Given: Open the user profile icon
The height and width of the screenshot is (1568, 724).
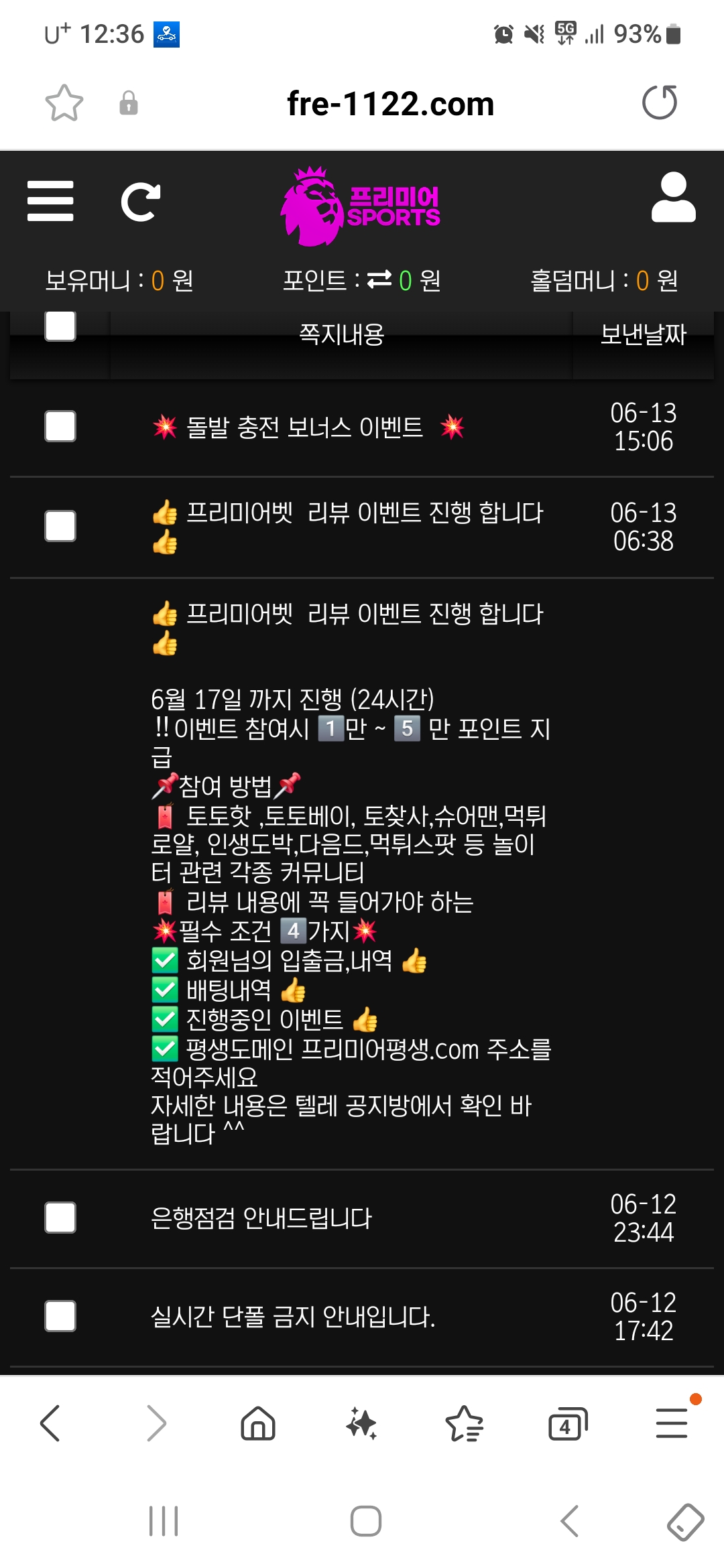Looking at the screenshot, I should coord(673,198).
